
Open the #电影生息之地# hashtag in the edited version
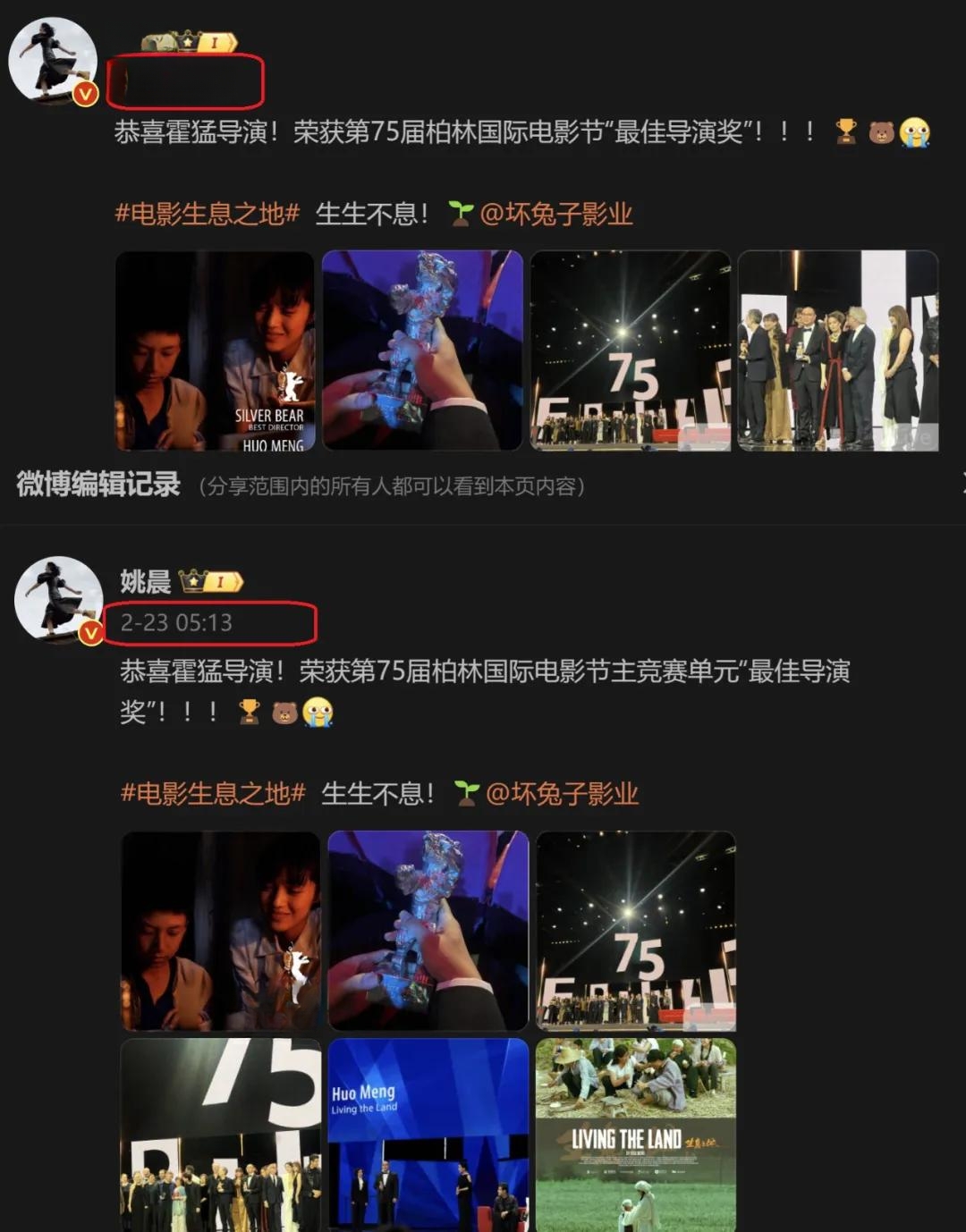[x=213, y=794]
